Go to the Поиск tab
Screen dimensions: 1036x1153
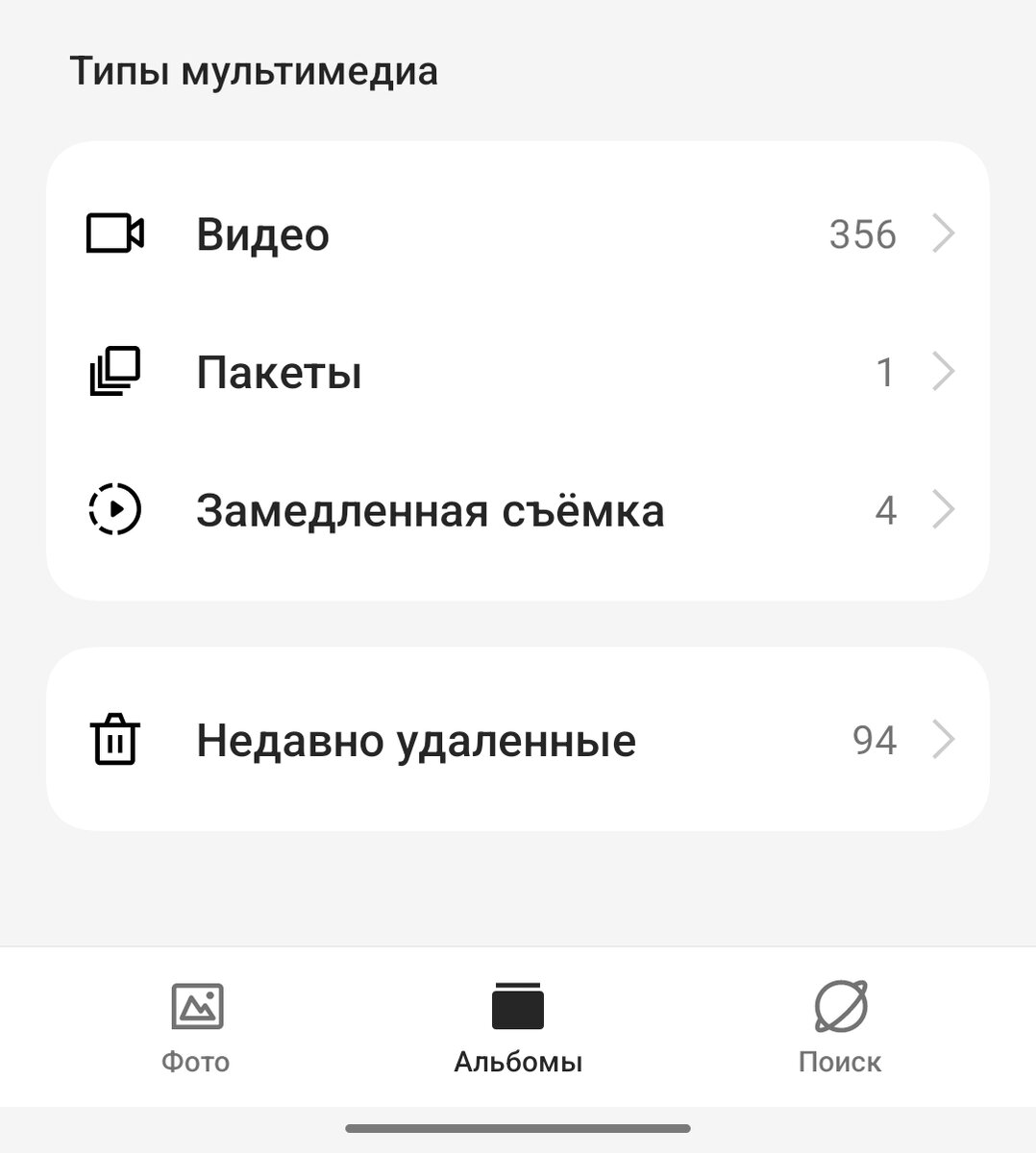click(x=839, y=1026)
